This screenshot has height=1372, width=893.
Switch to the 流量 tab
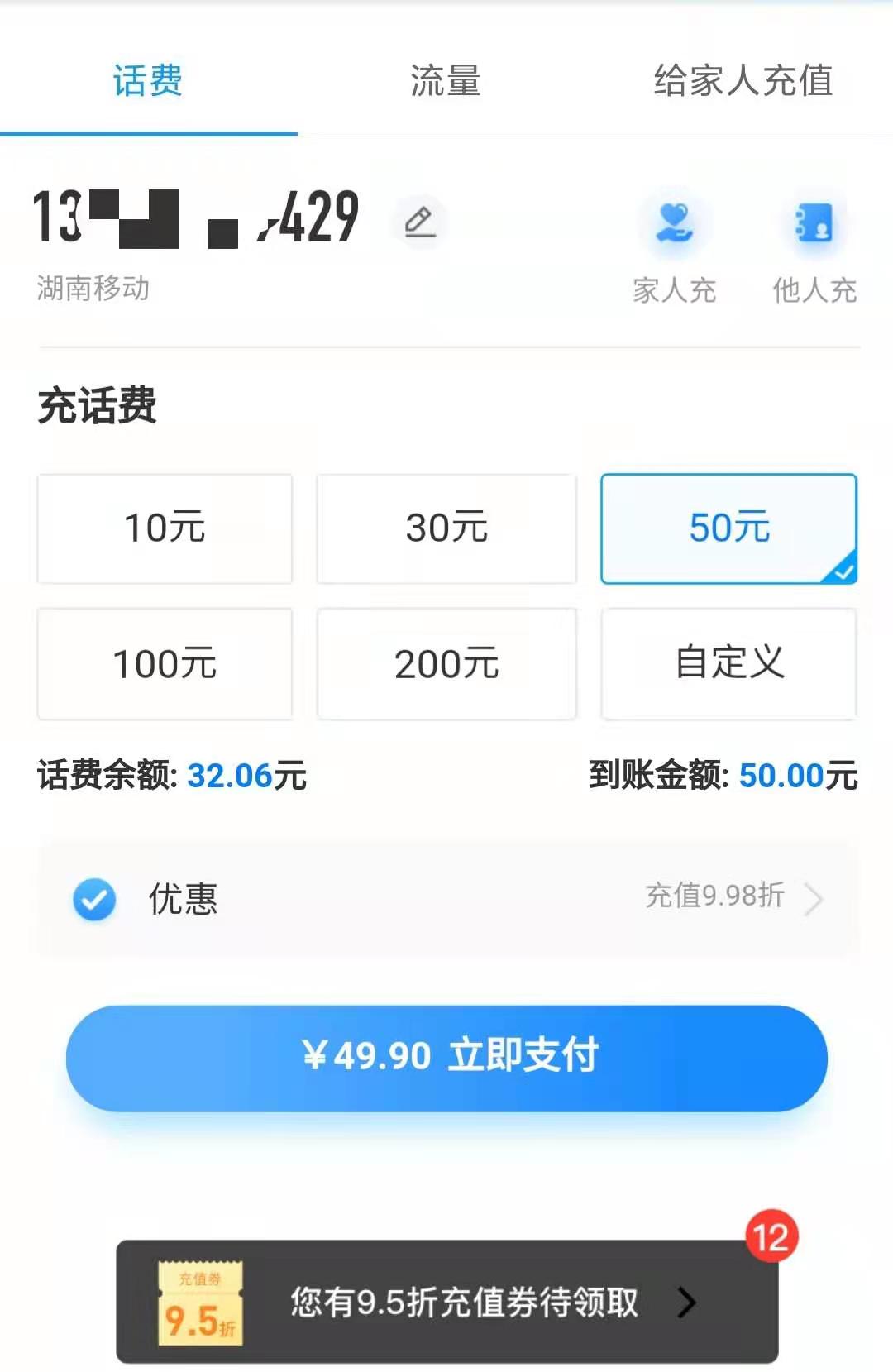click(444, 81)
